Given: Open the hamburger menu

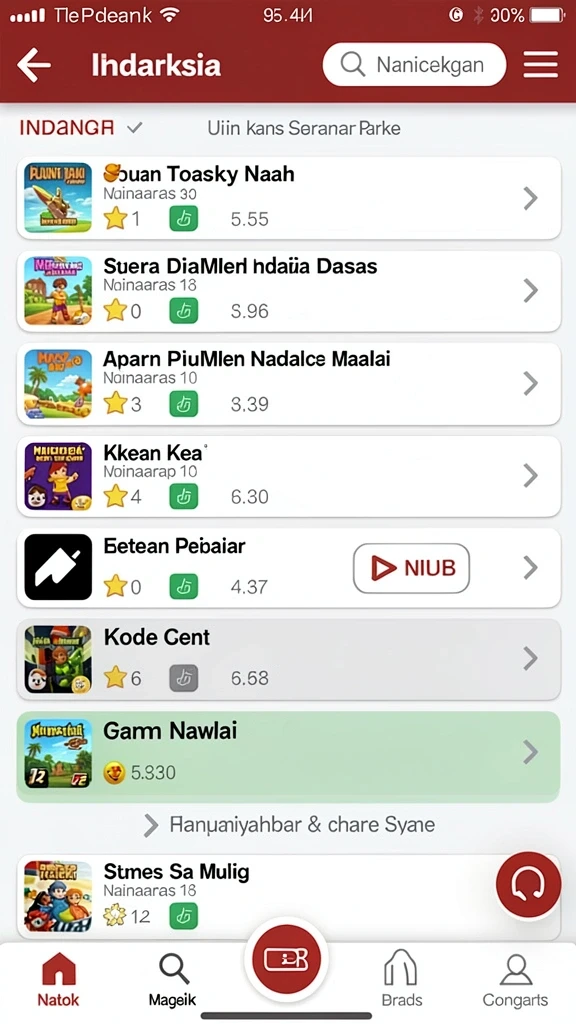Looking at the screenshot, I should coord(541,65).
